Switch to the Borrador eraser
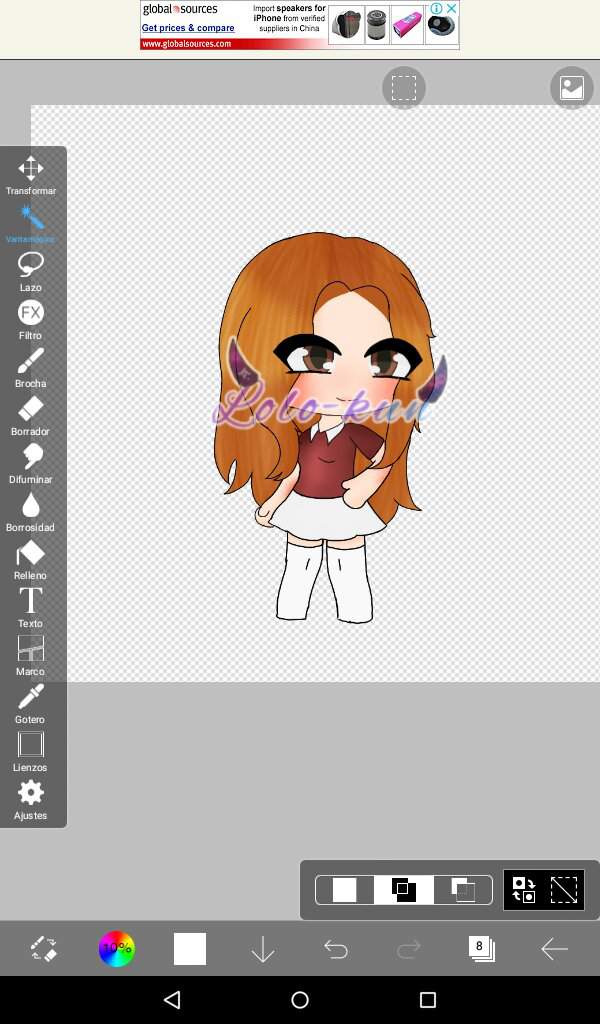This screenshot has width=600, height=1024. [x=31, y=414]
